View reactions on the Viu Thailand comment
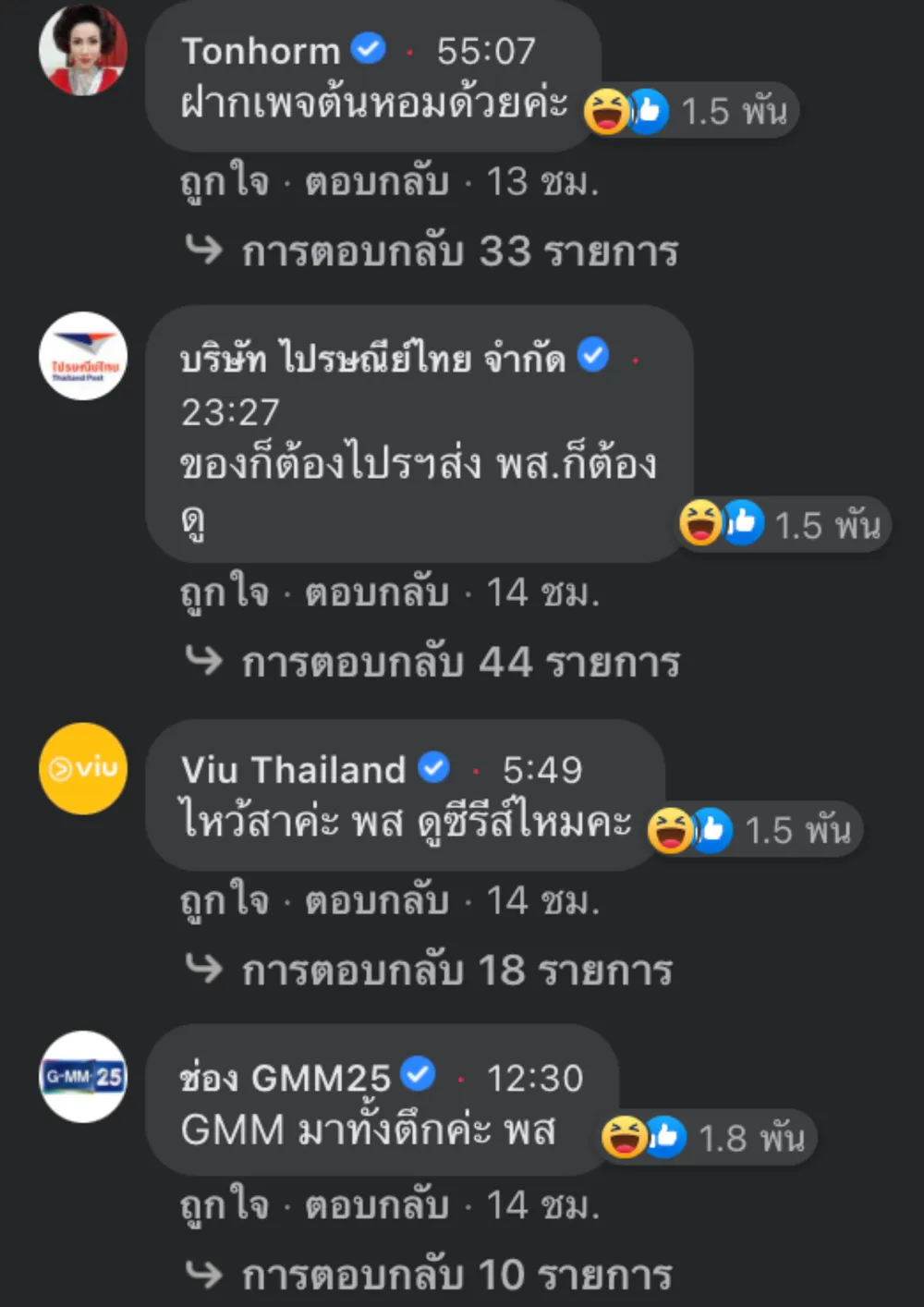Image resolution: width=924 pixels, height=1307 pixels. (x=753, y=830)
